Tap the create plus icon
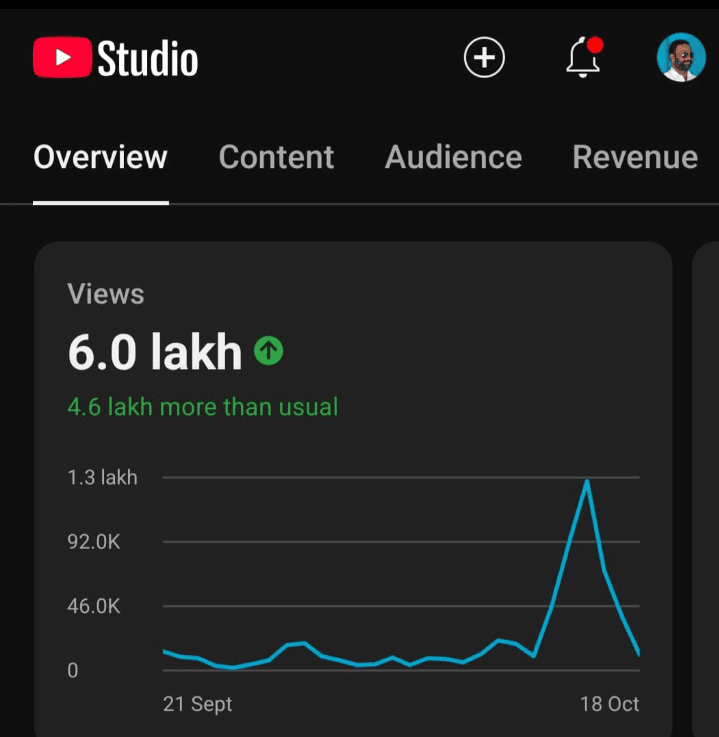 [484, 58]
